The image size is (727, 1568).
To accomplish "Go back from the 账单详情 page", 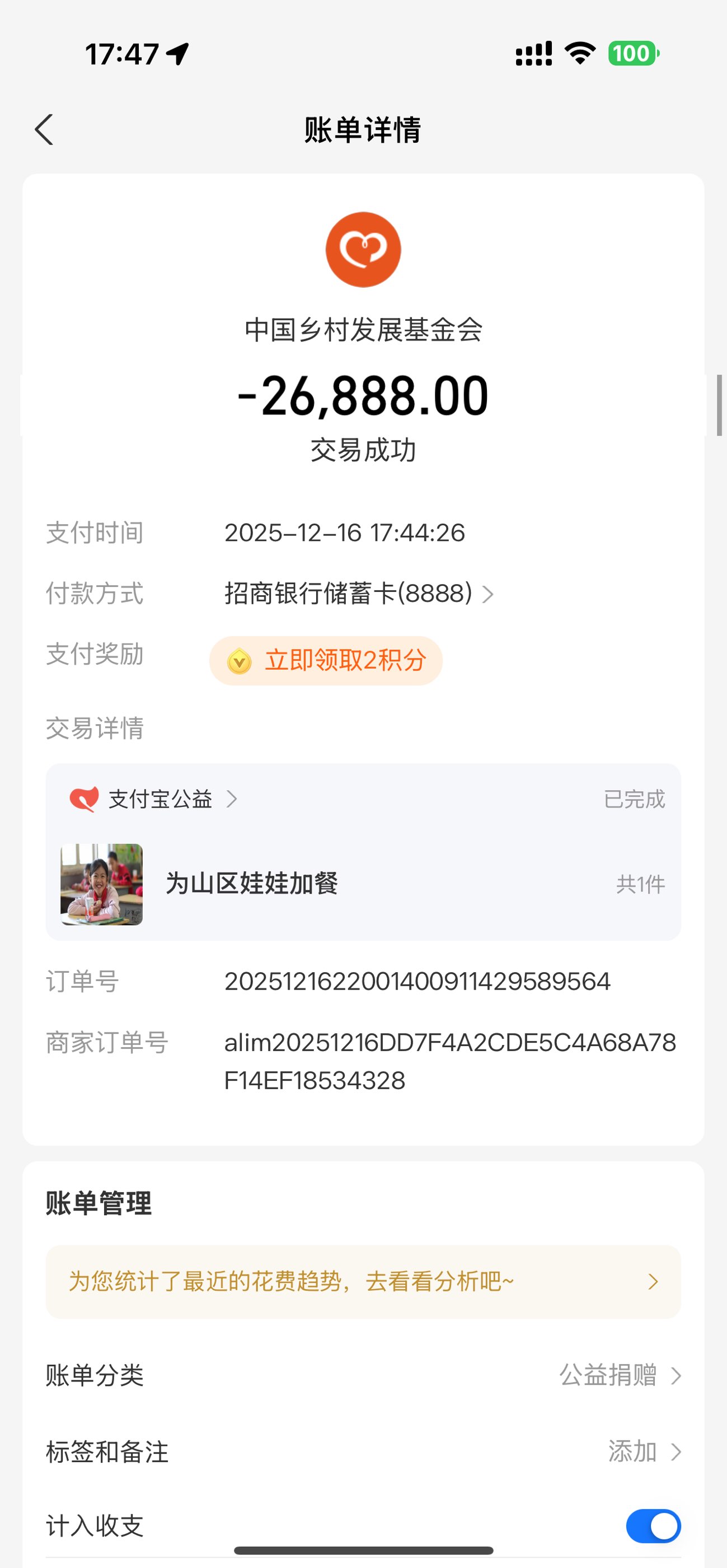I will point(44,130).
